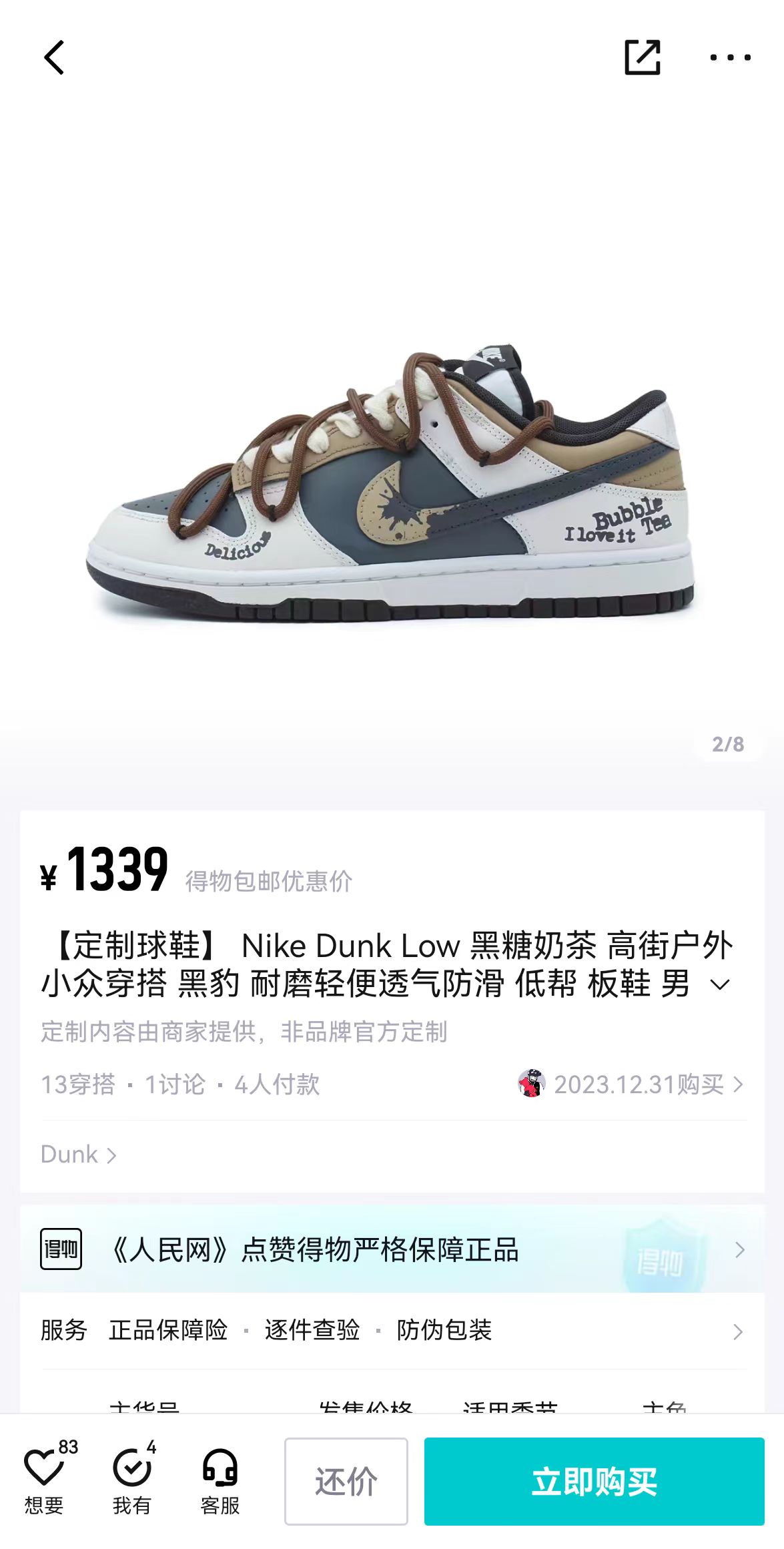Image resolution: width=784 pixels, height=1549 pixels.
Task: Tap 立即购买 to buy now
Action: 595,1482
